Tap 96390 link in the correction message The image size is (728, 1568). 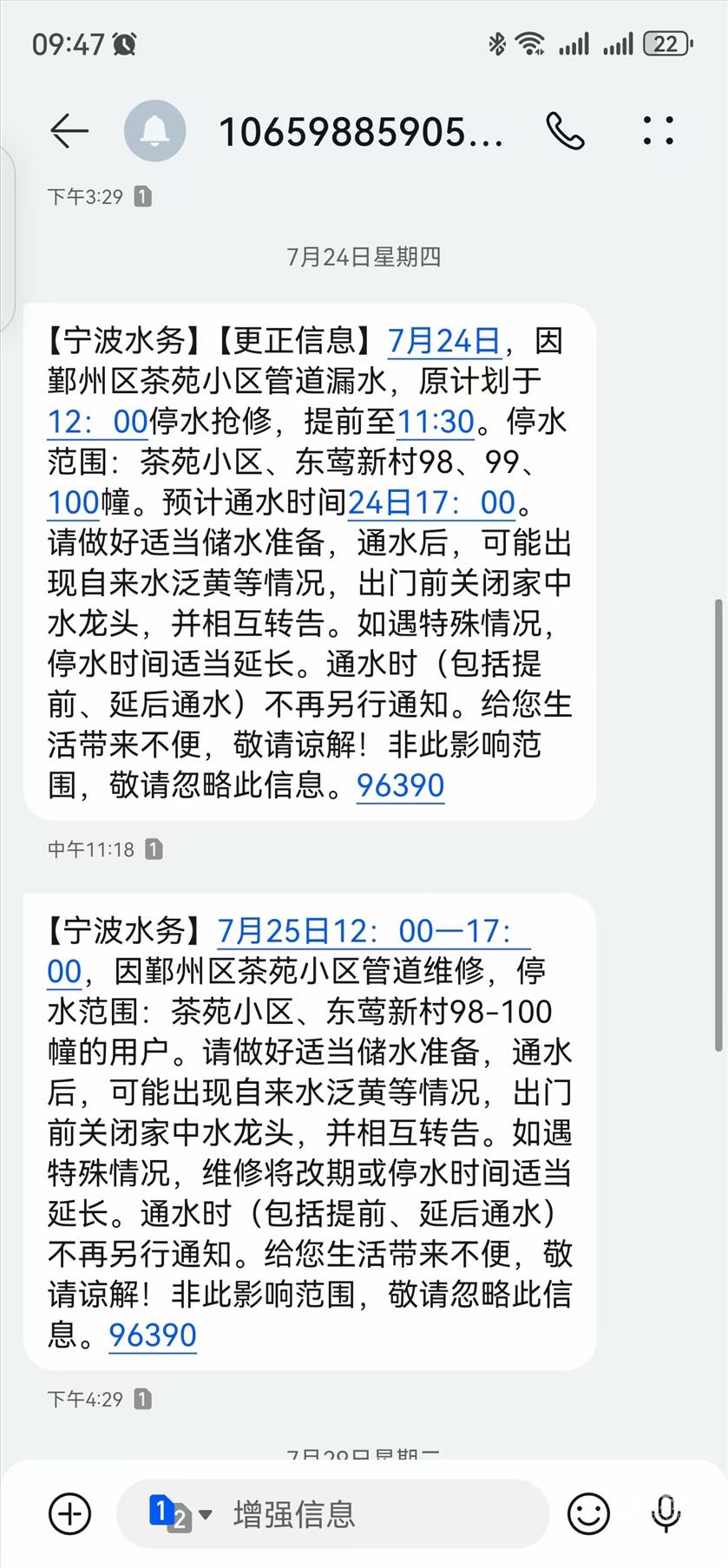[401, 785]
